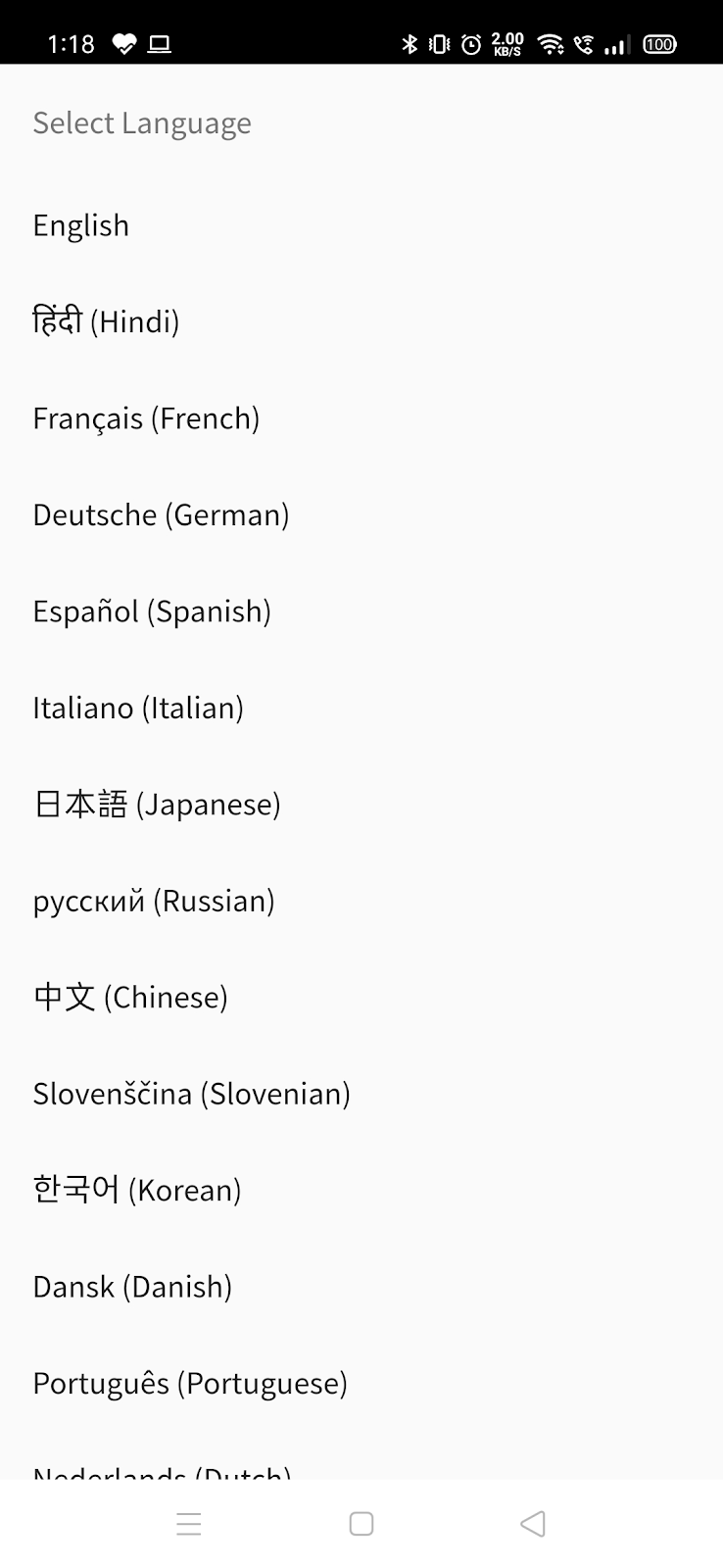Select Slovenščina (Slovenian)

click(x=191, y=1094)
